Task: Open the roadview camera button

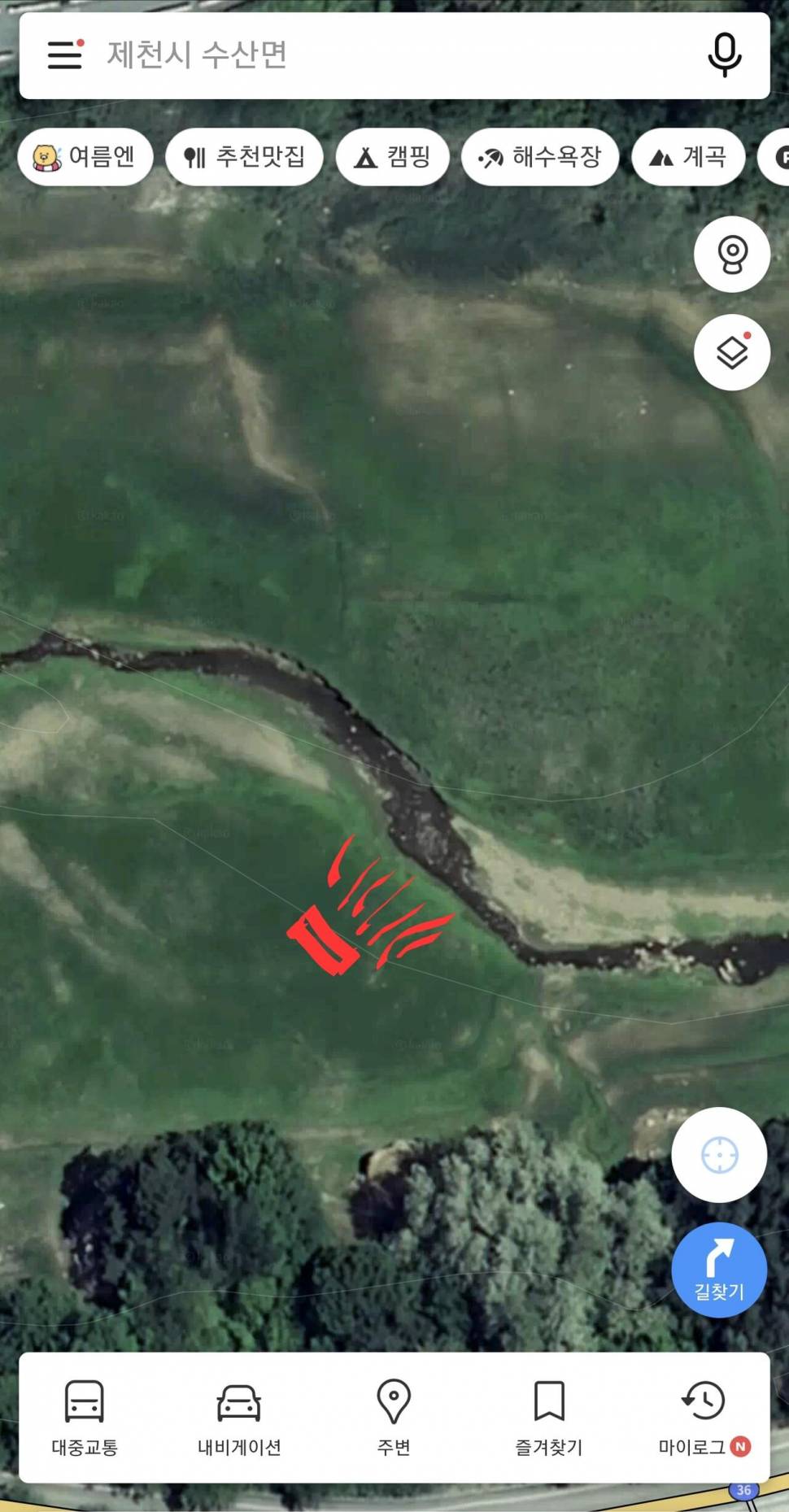Action: 732,255
